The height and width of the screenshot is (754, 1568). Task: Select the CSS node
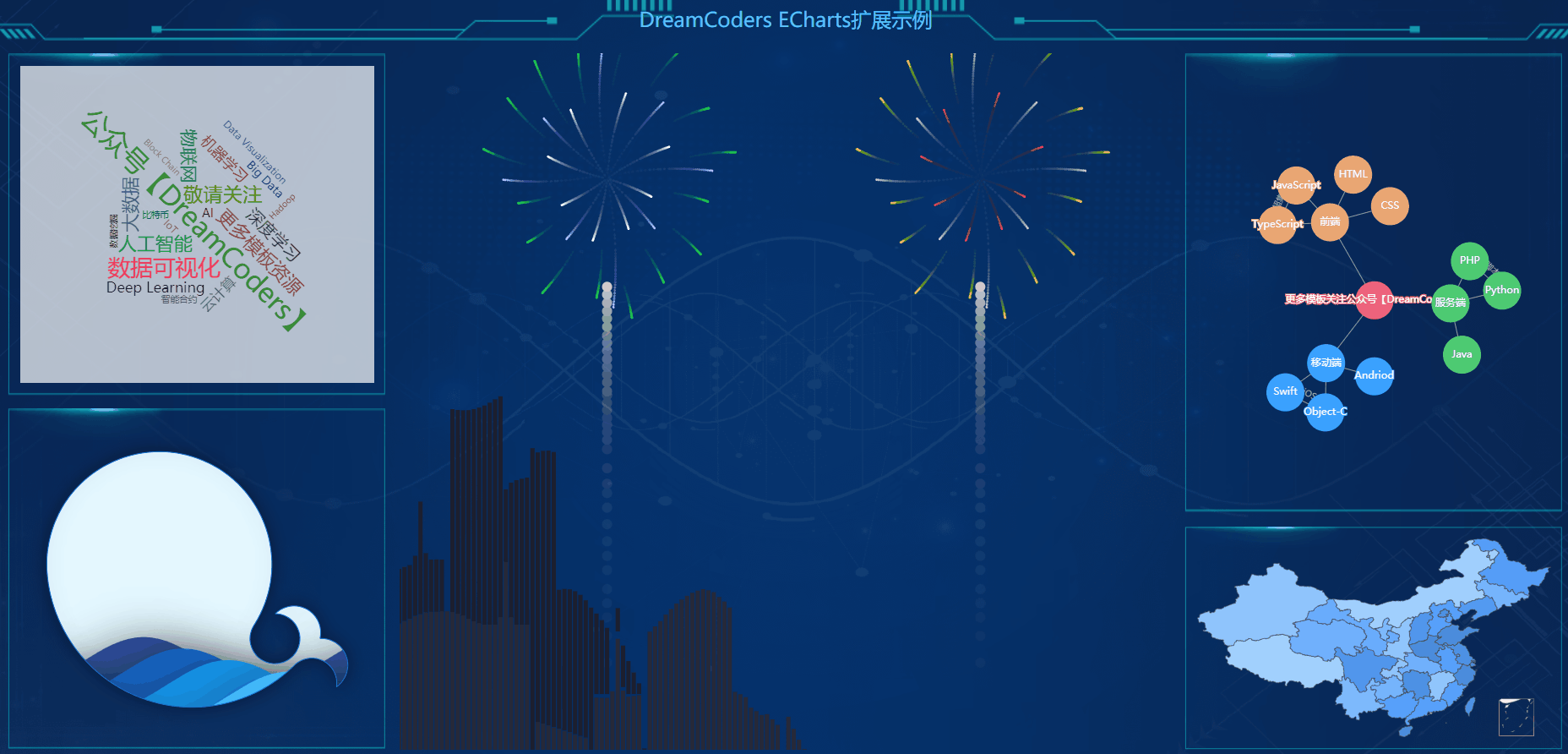tap(1390, 205)
